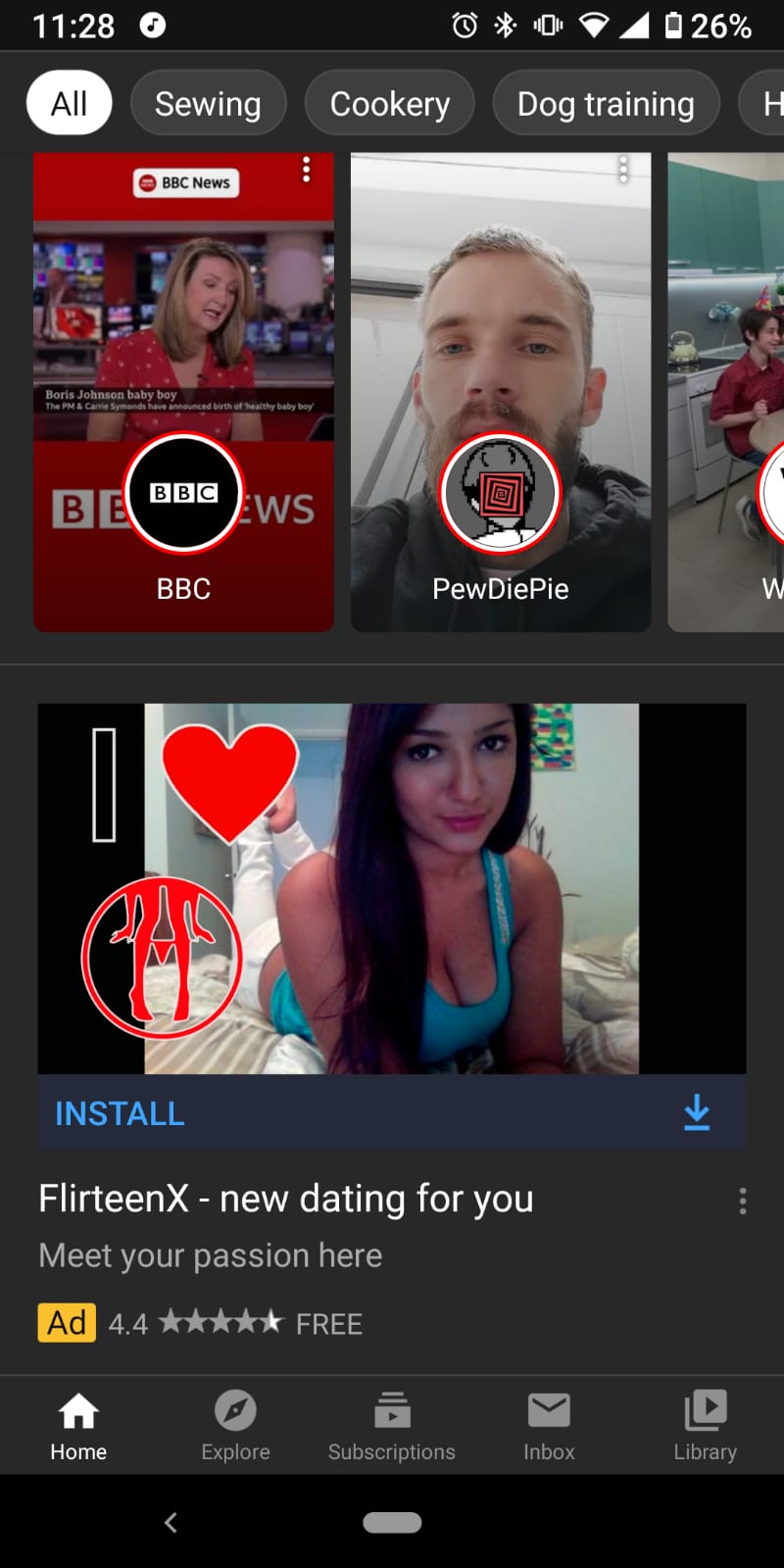Open the PewDiePie card options menu
Image resolution: width=784 pixels, height=1568 pixels.
click(623, 171)
